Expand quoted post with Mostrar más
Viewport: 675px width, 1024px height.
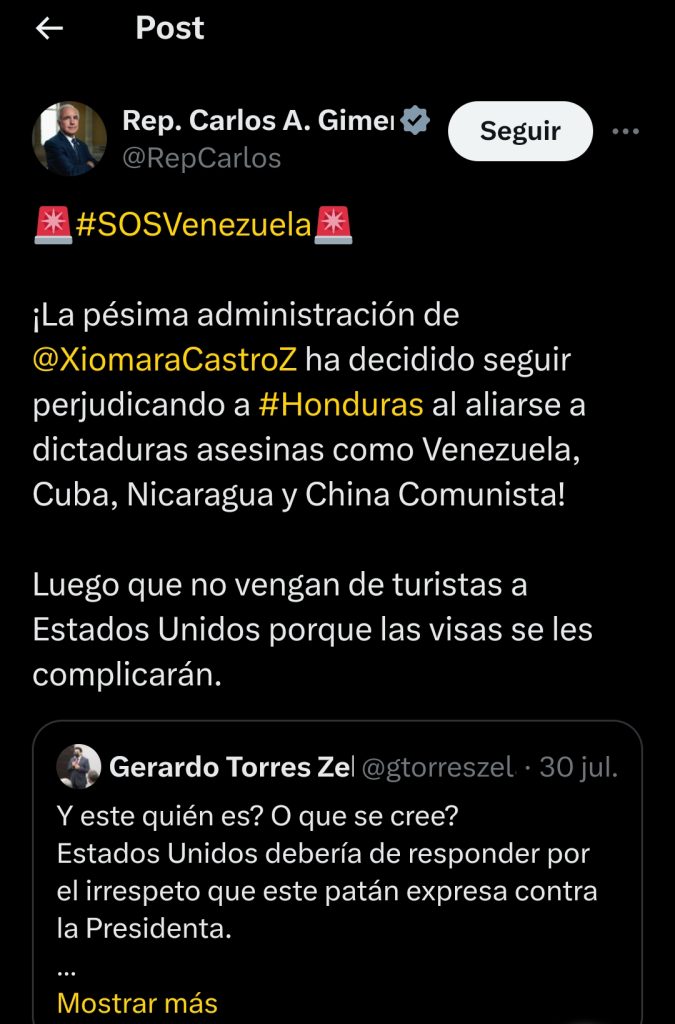[x=137, y=1002]
